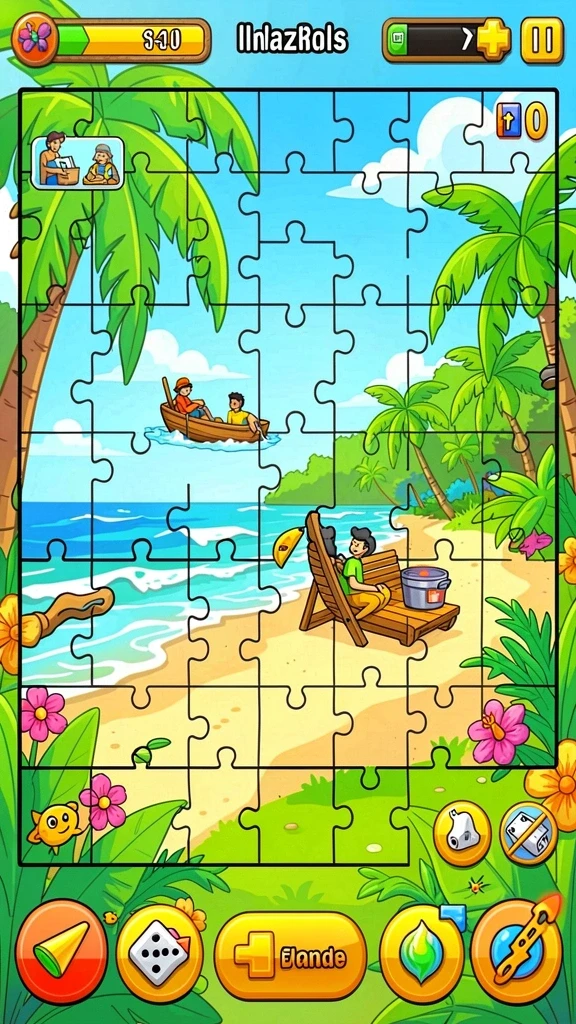The image size is (576, 1024).
Task: Open the purple flower icon
Action: point(33,39)
